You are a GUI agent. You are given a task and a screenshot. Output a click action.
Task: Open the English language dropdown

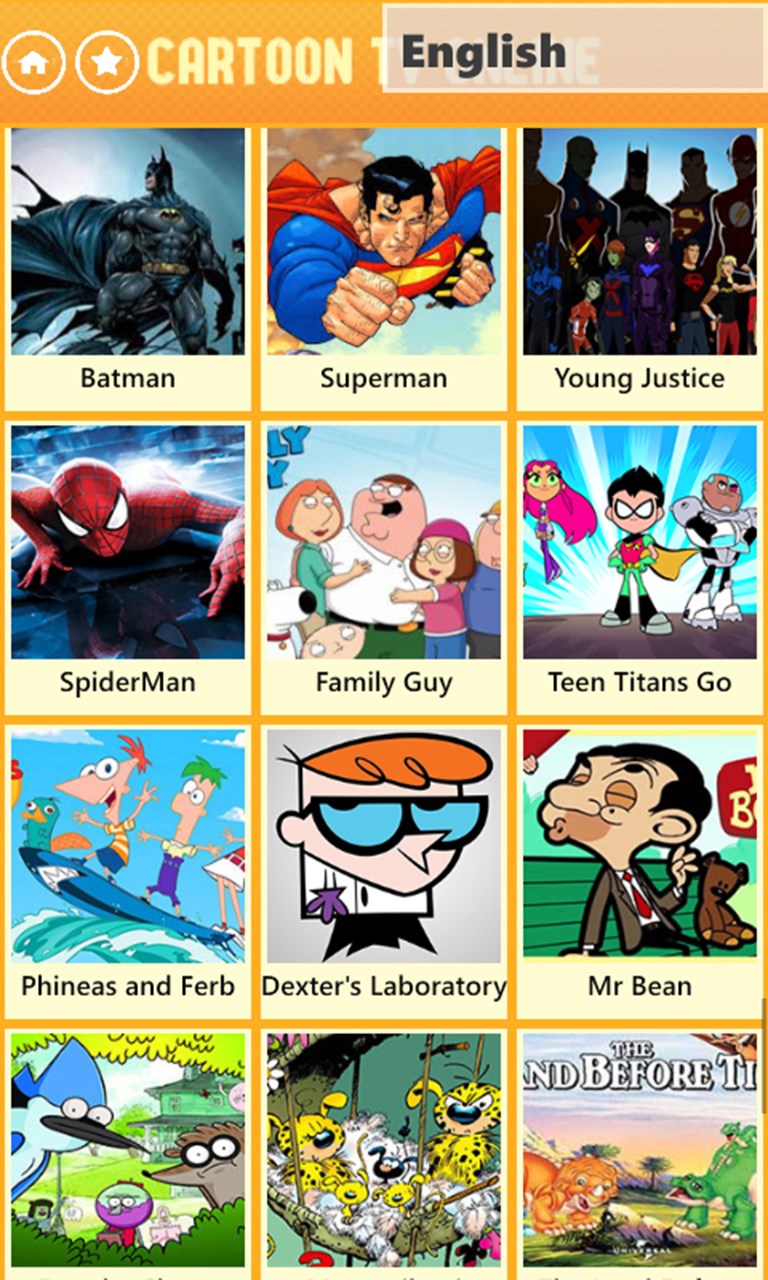pyautogui.click(x=574, y=49)
